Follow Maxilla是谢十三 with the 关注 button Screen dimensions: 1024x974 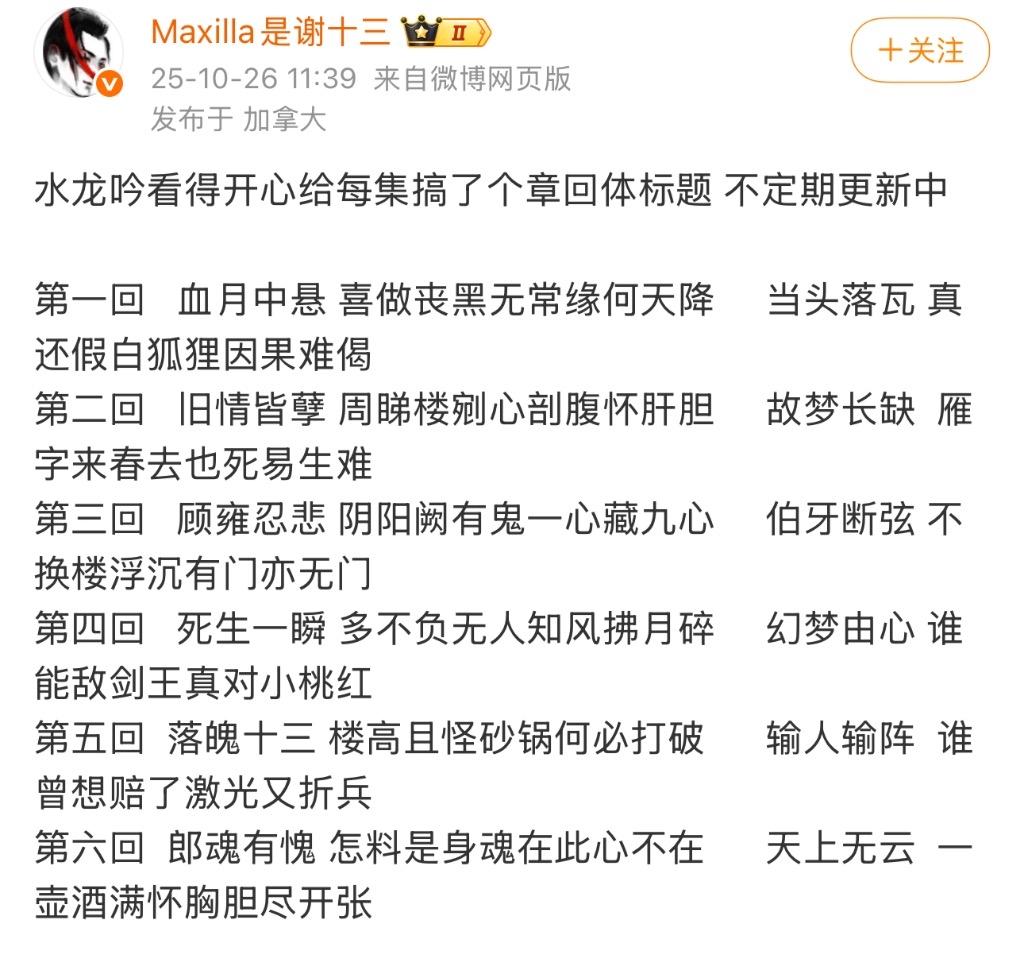[919, 50]
